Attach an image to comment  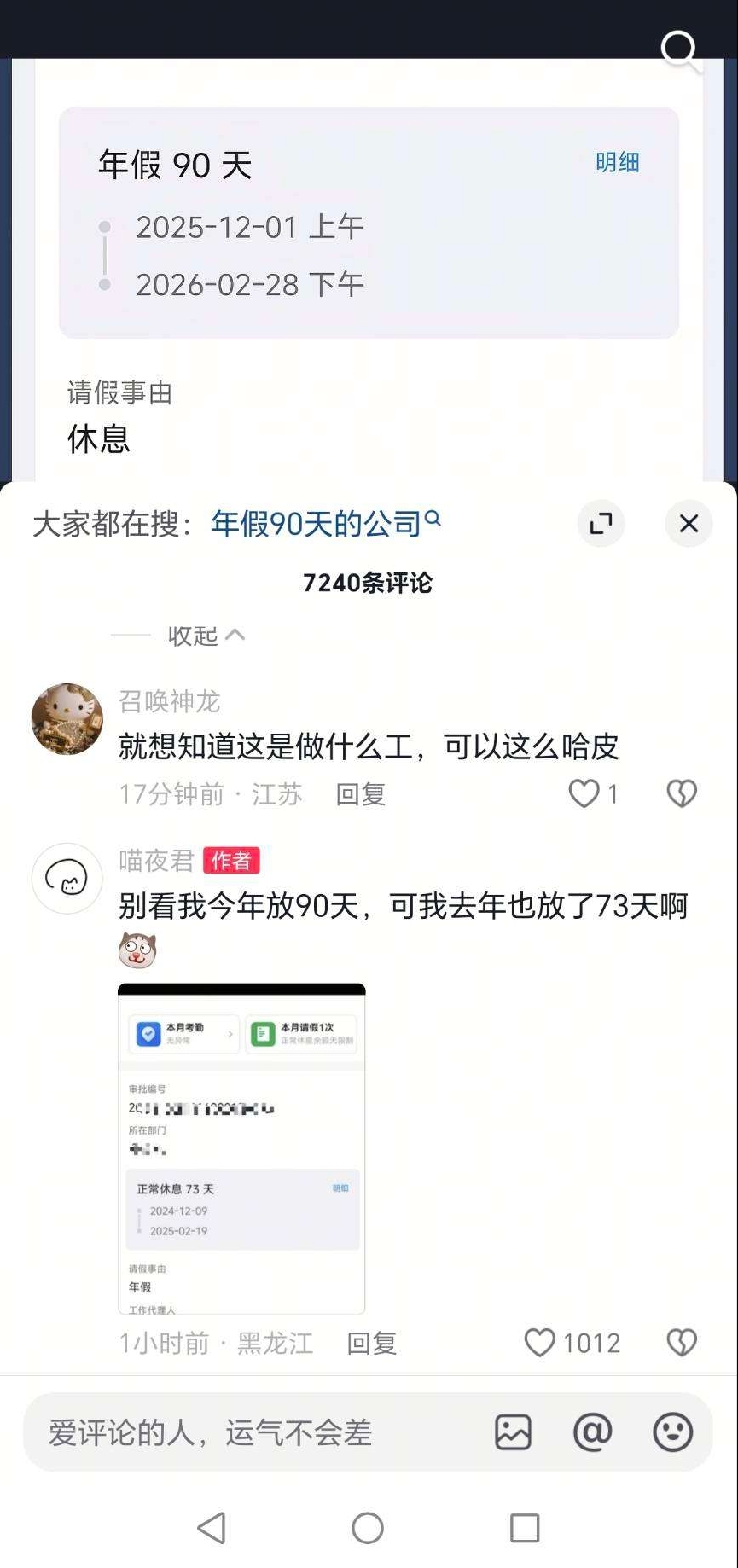513,1432
